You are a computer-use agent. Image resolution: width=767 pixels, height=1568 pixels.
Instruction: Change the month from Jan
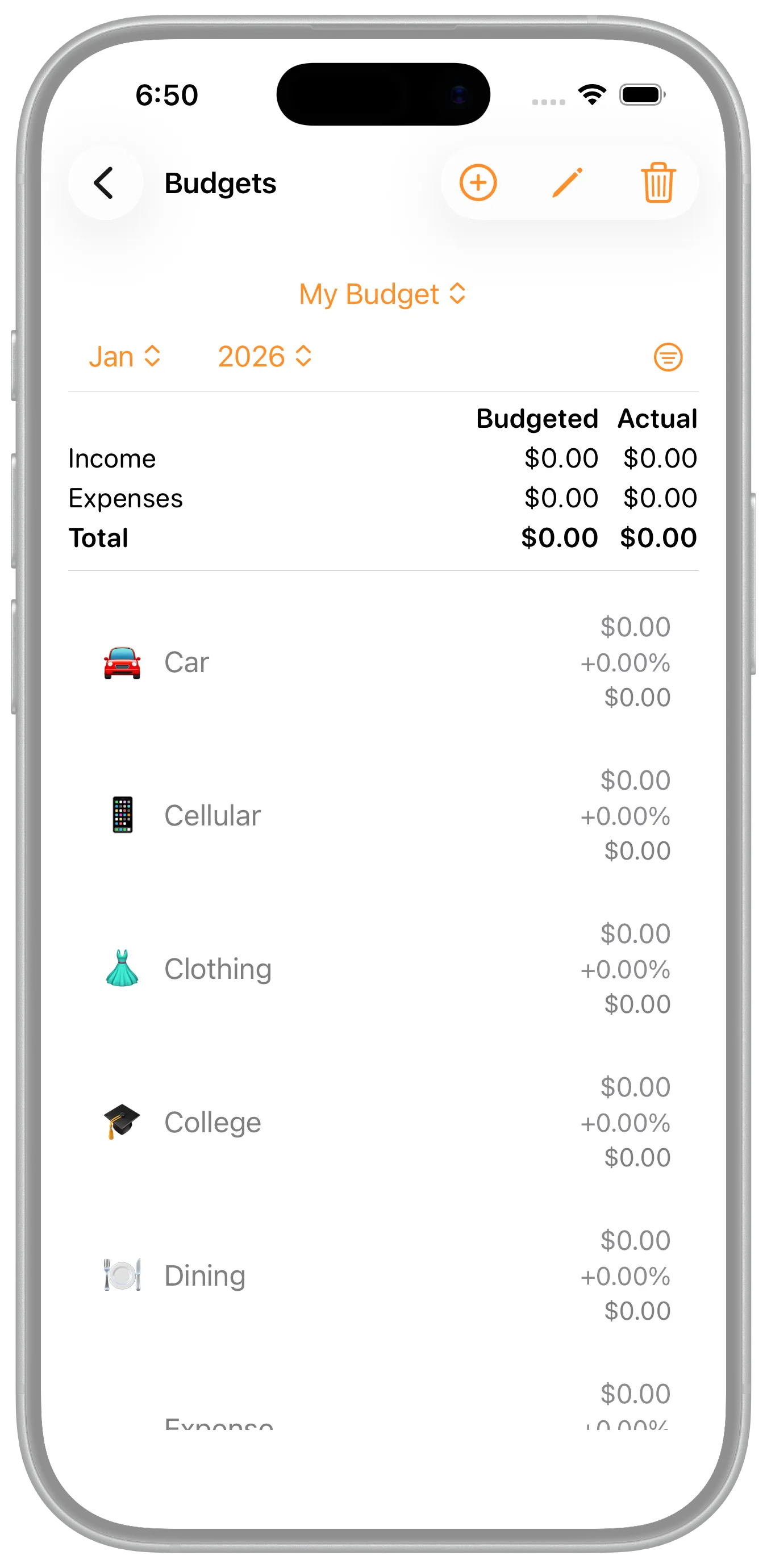point(125,357)
